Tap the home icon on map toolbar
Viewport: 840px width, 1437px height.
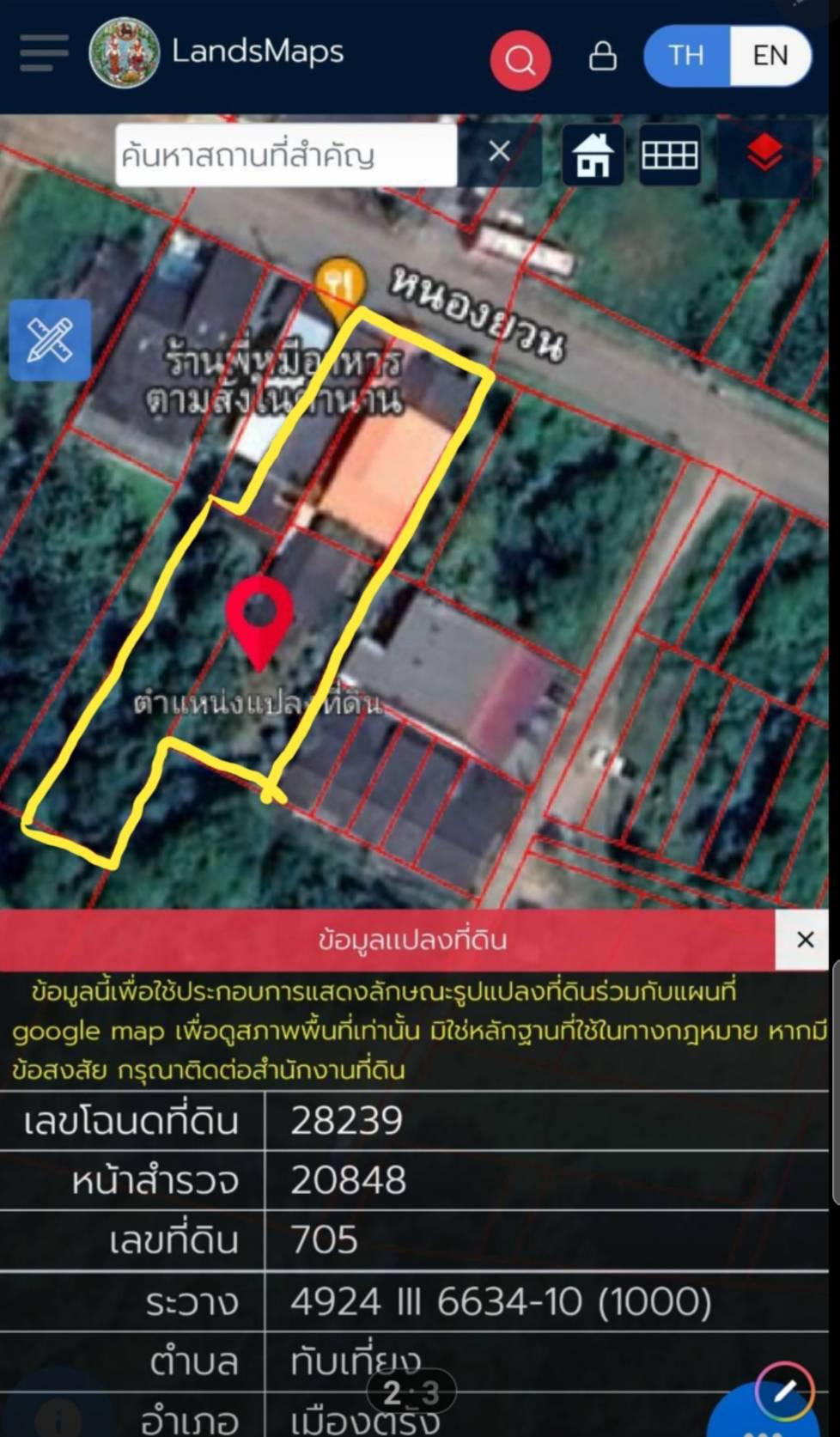click(593, 155)
